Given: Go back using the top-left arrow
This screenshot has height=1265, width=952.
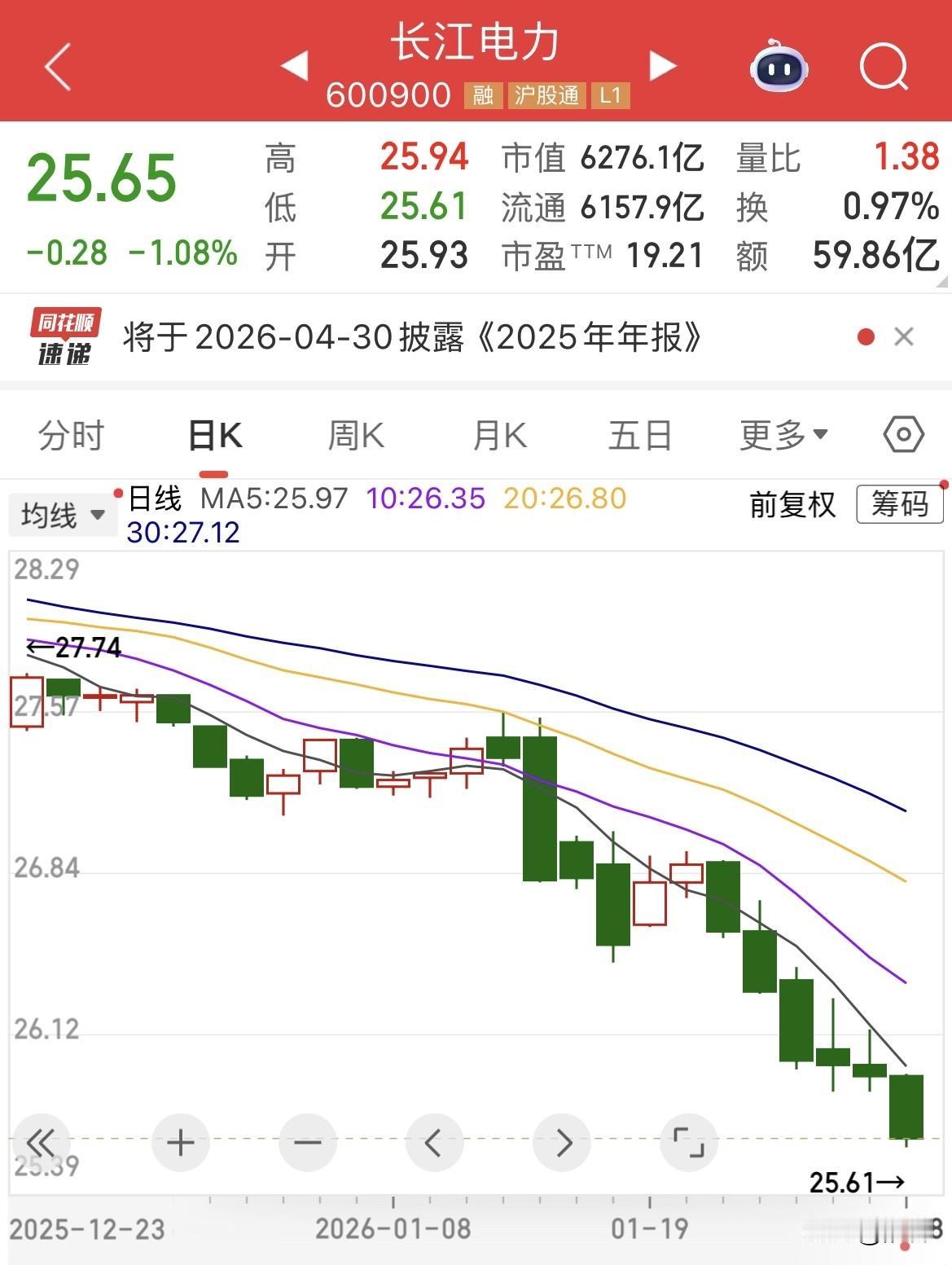Looking at the screenshot, I should 59,67.
